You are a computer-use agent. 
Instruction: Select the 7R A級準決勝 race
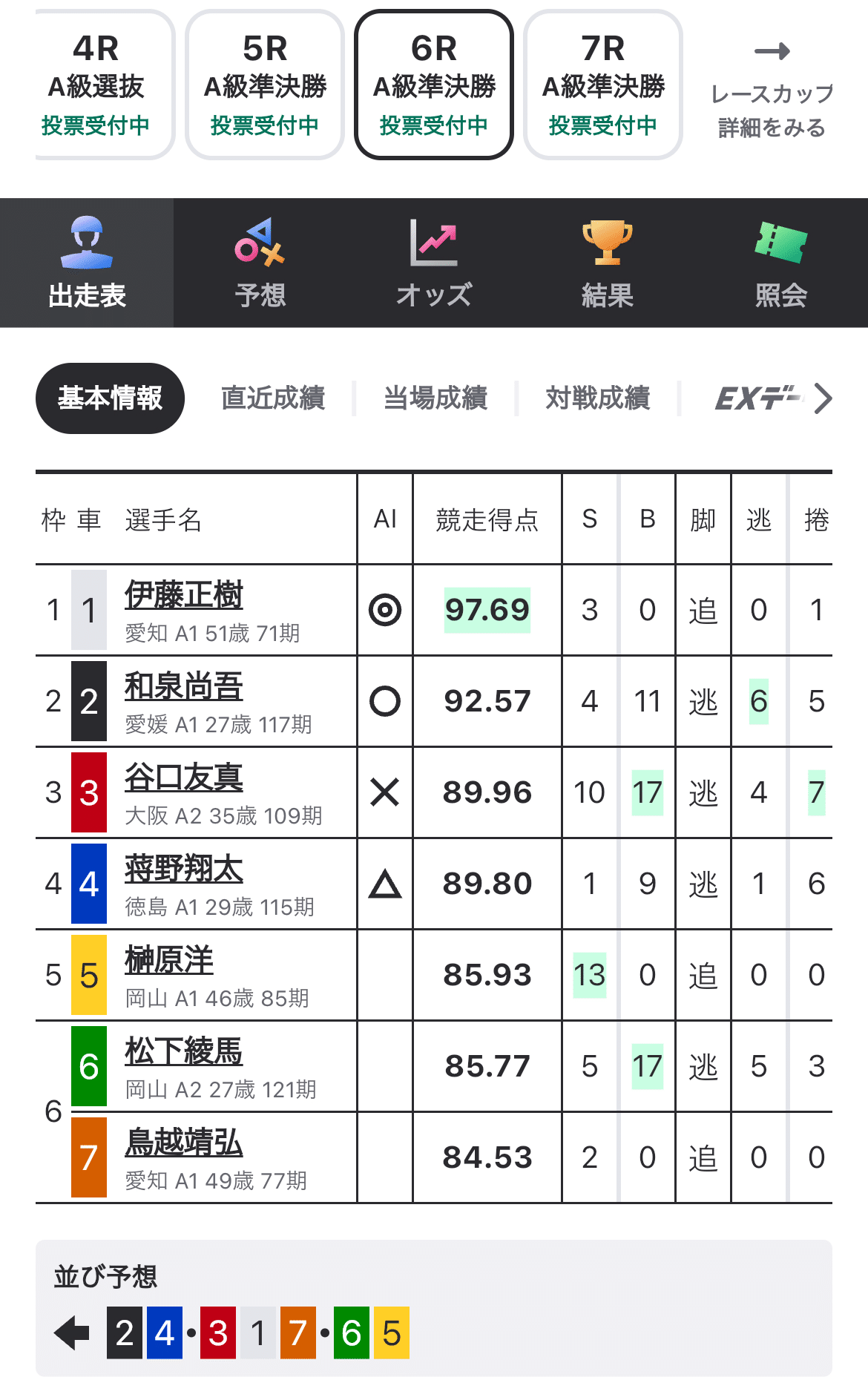(x=602, y=85)
